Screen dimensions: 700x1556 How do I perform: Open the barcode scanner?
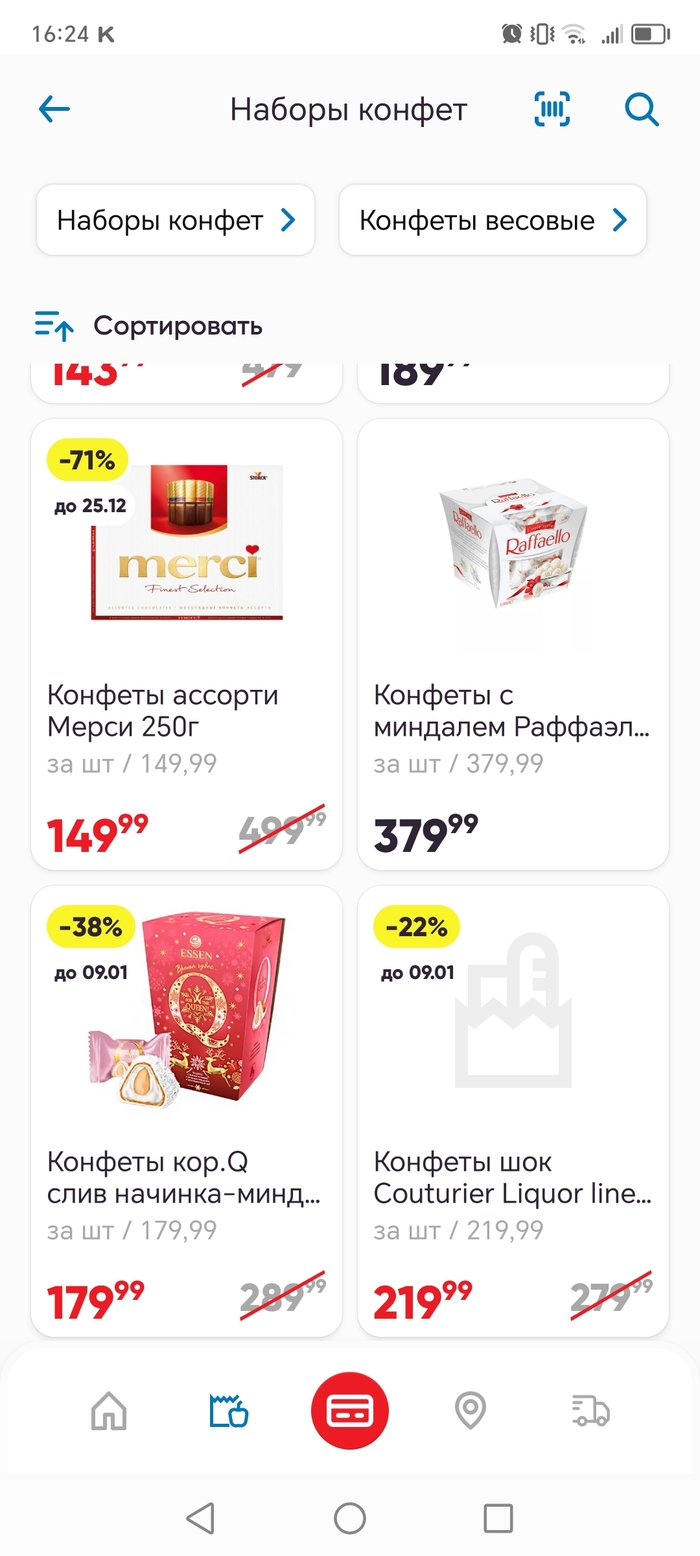coord(552,109)
